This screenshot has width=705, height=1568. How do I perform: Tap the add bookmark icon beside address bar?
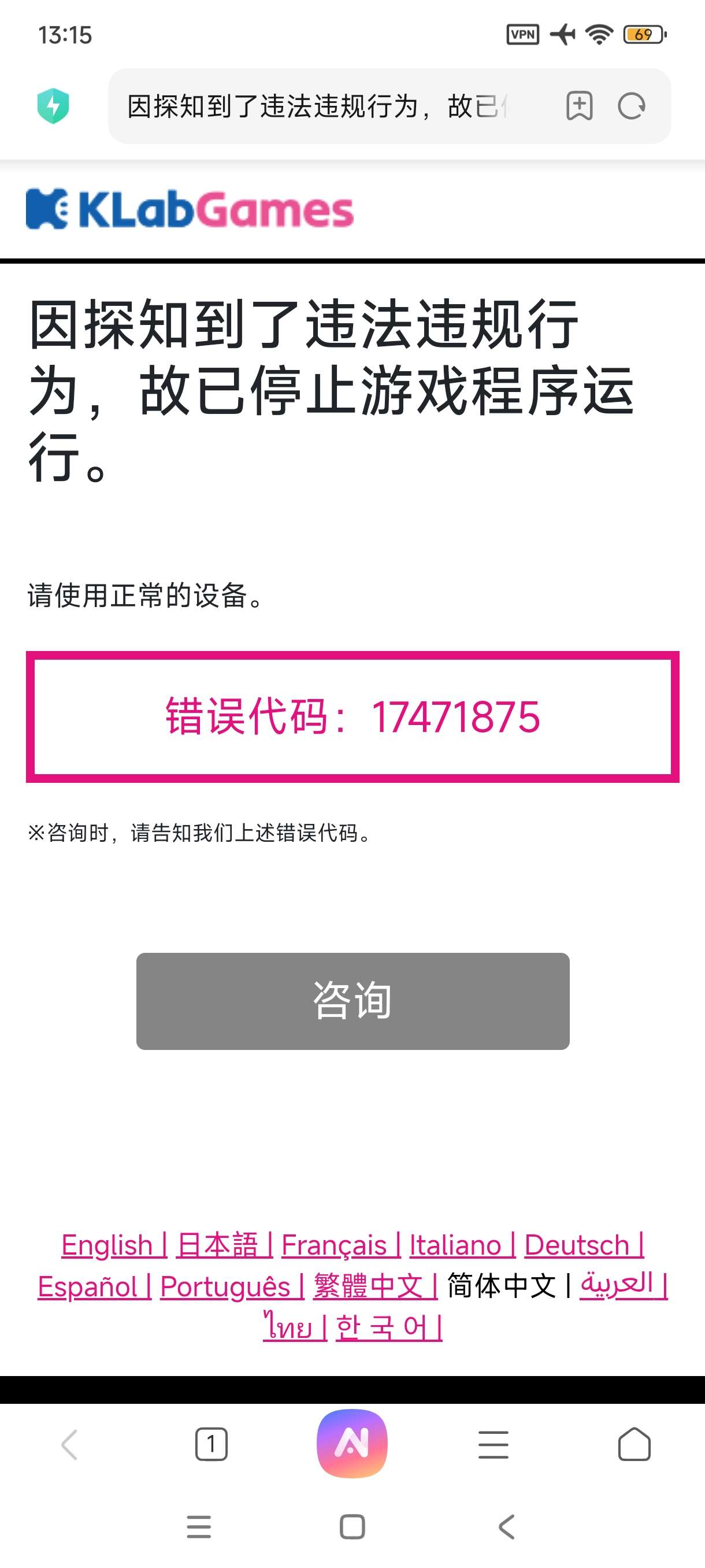click(580, 106)
